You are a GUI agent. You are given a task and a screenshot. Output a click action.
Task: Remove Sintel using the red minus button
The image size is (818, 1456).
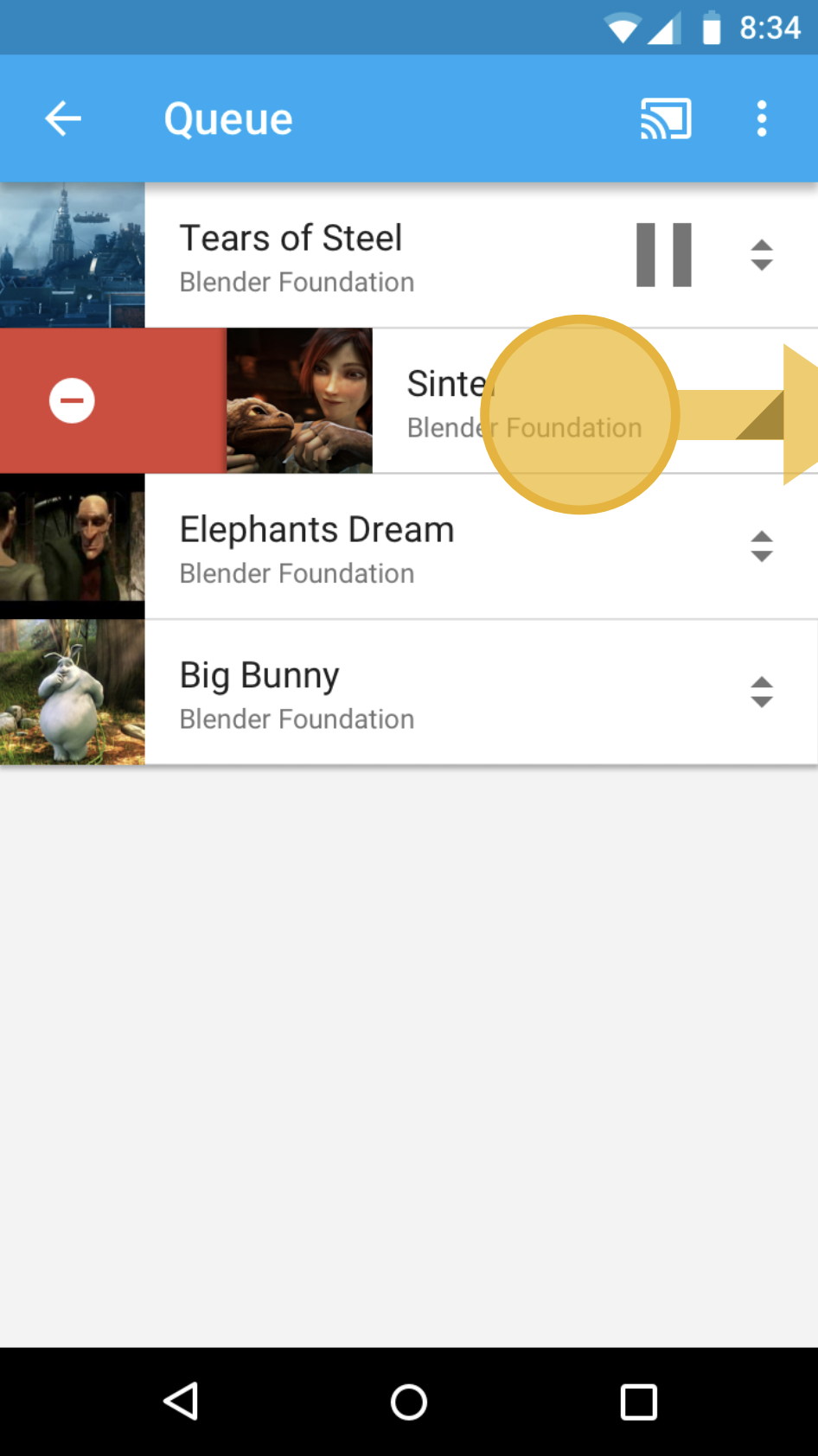(x=72, y=401)
